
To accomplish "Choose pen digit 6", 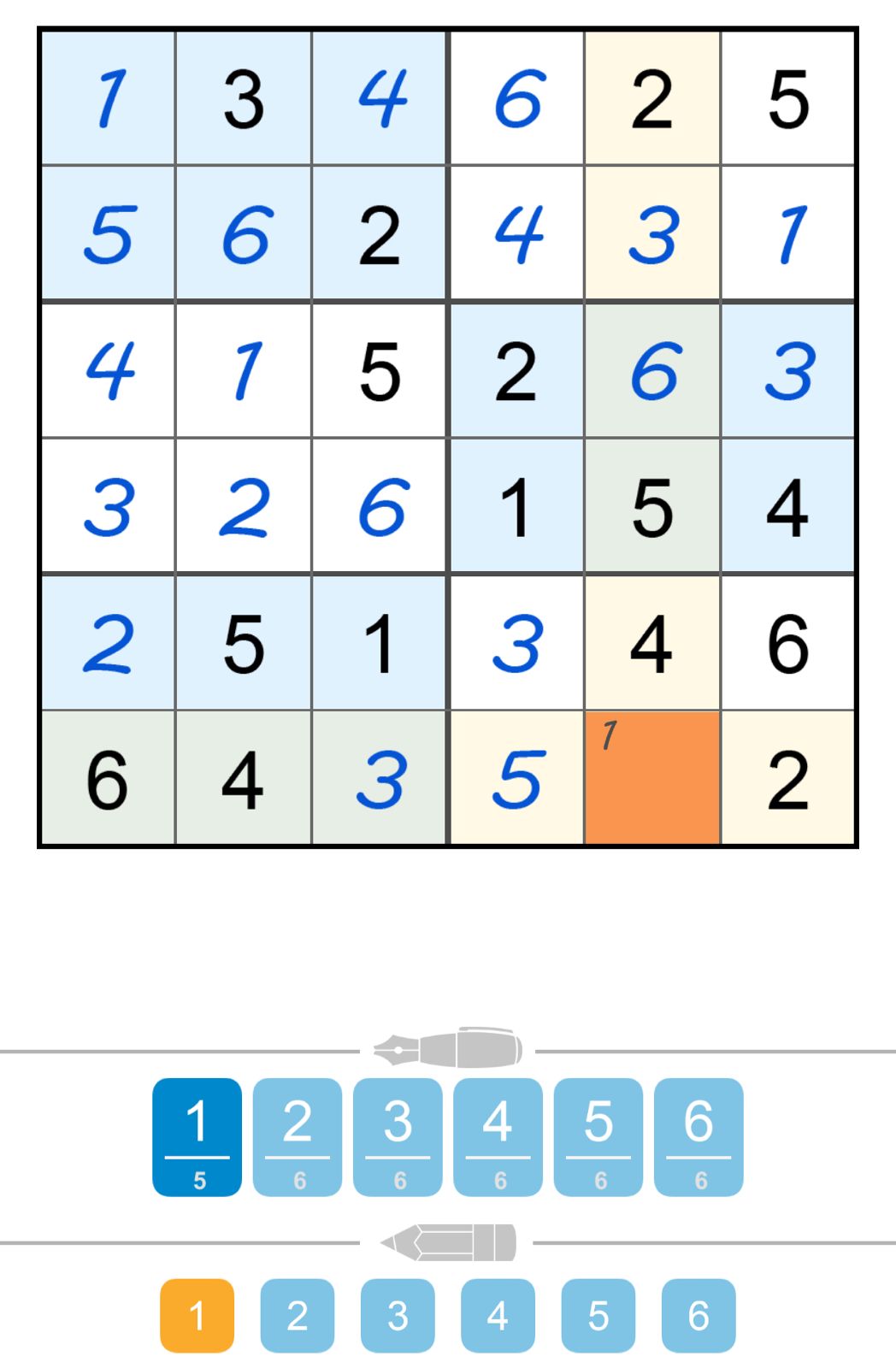I will pyautogui.click(x=699, y=1136).
